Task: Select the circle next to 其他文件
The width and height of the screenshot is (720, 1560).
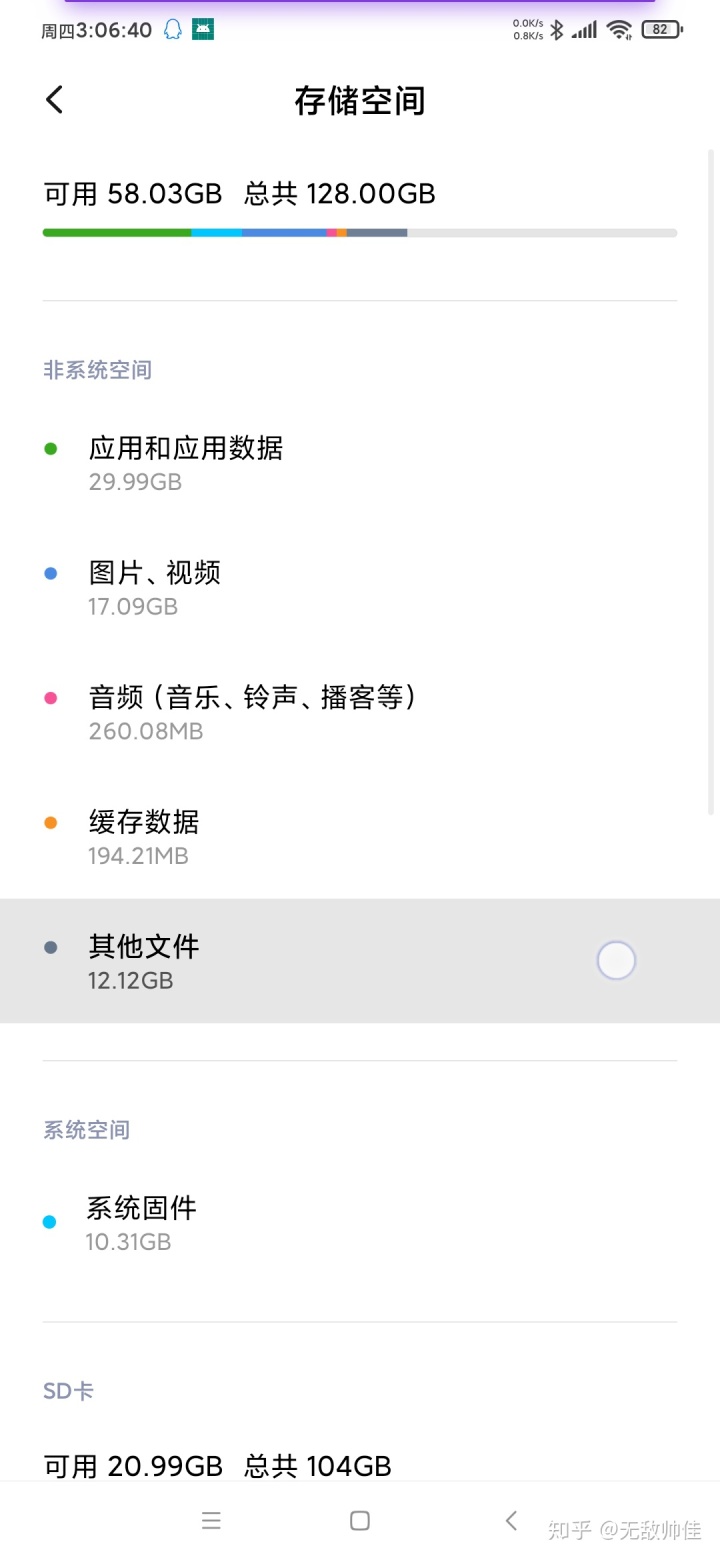Action: 615,960
